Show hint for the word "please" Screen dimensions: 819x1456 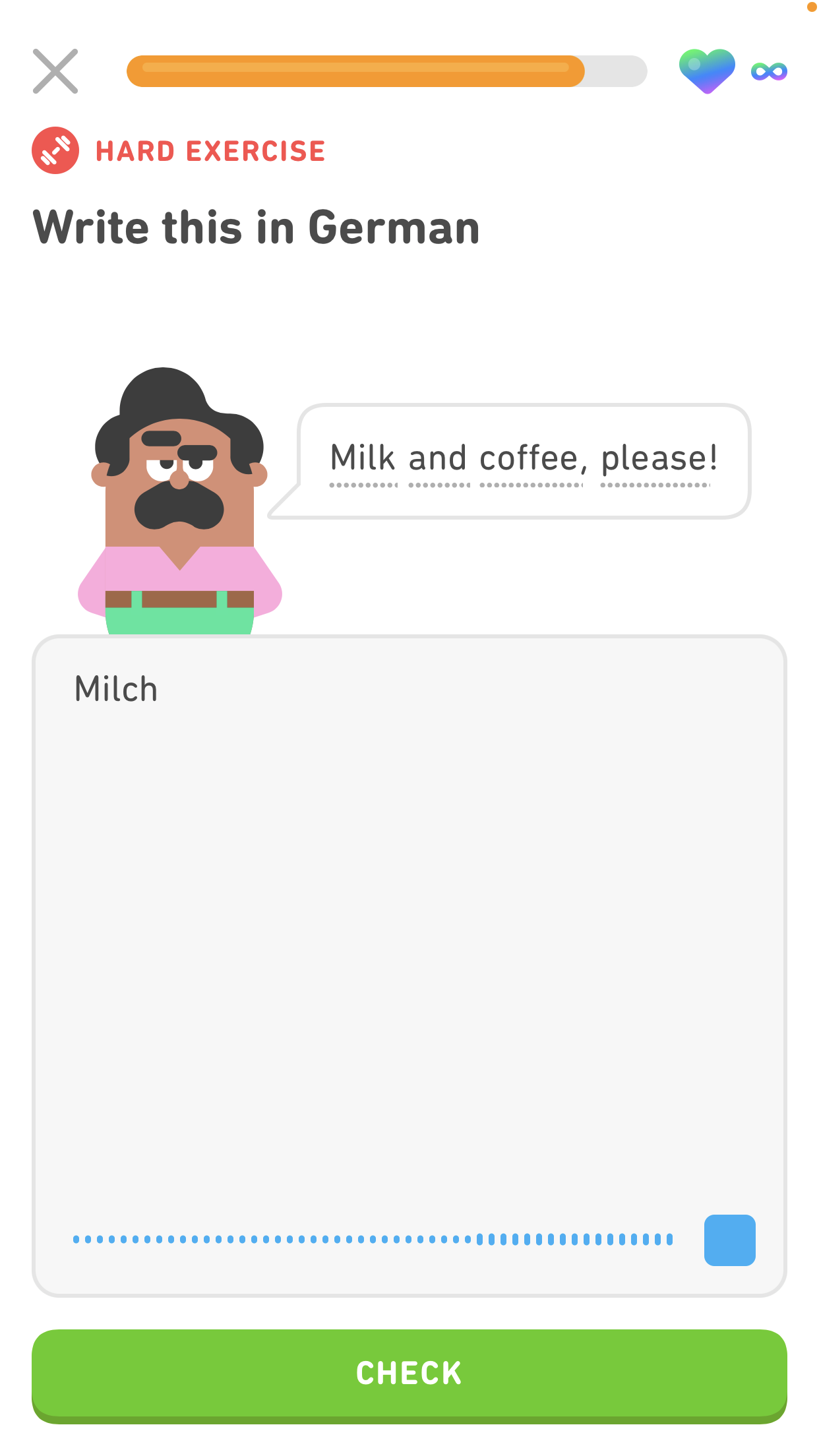tap(657, 459)
